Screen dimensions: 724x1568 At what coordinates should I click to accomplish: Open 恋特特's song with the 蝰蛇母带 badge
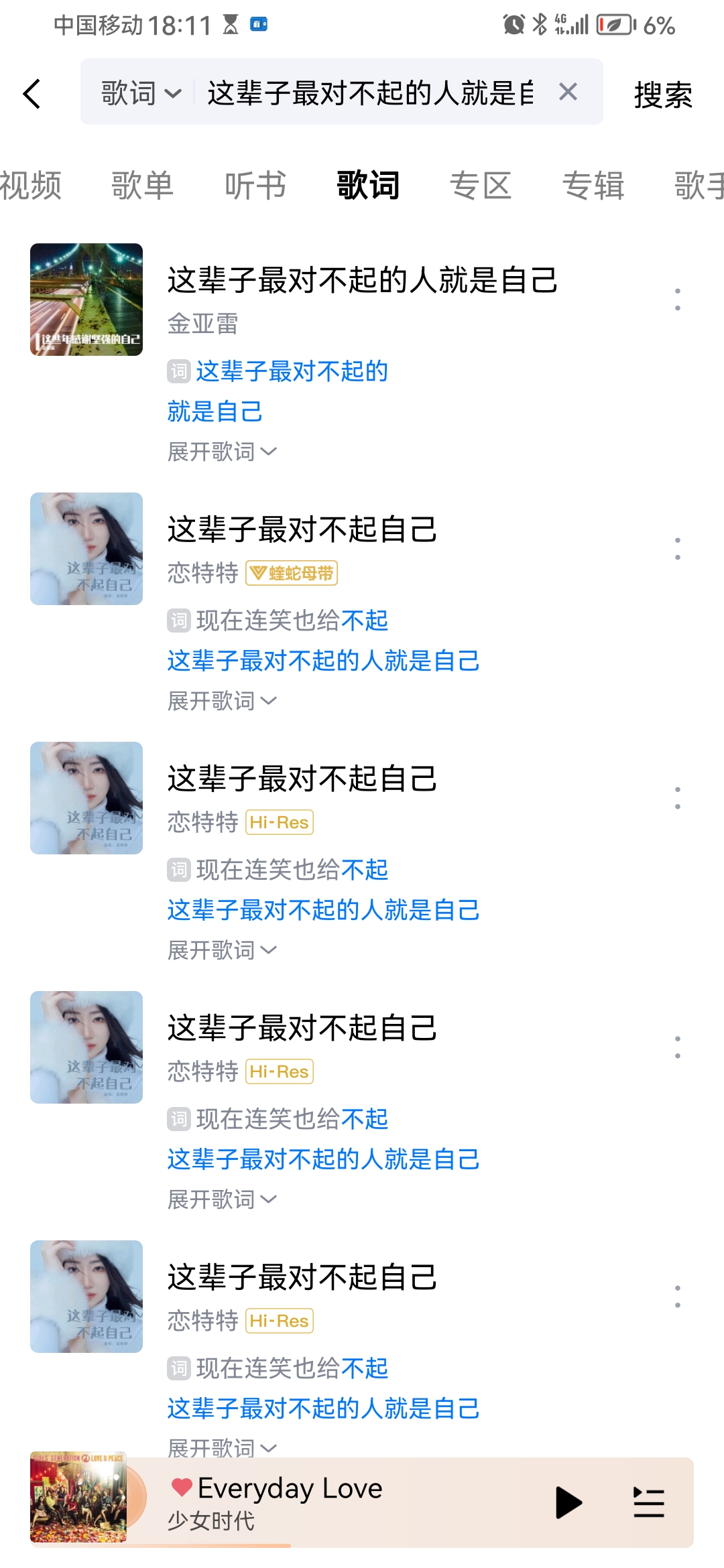pyautogui.click(x=302, y=529)
